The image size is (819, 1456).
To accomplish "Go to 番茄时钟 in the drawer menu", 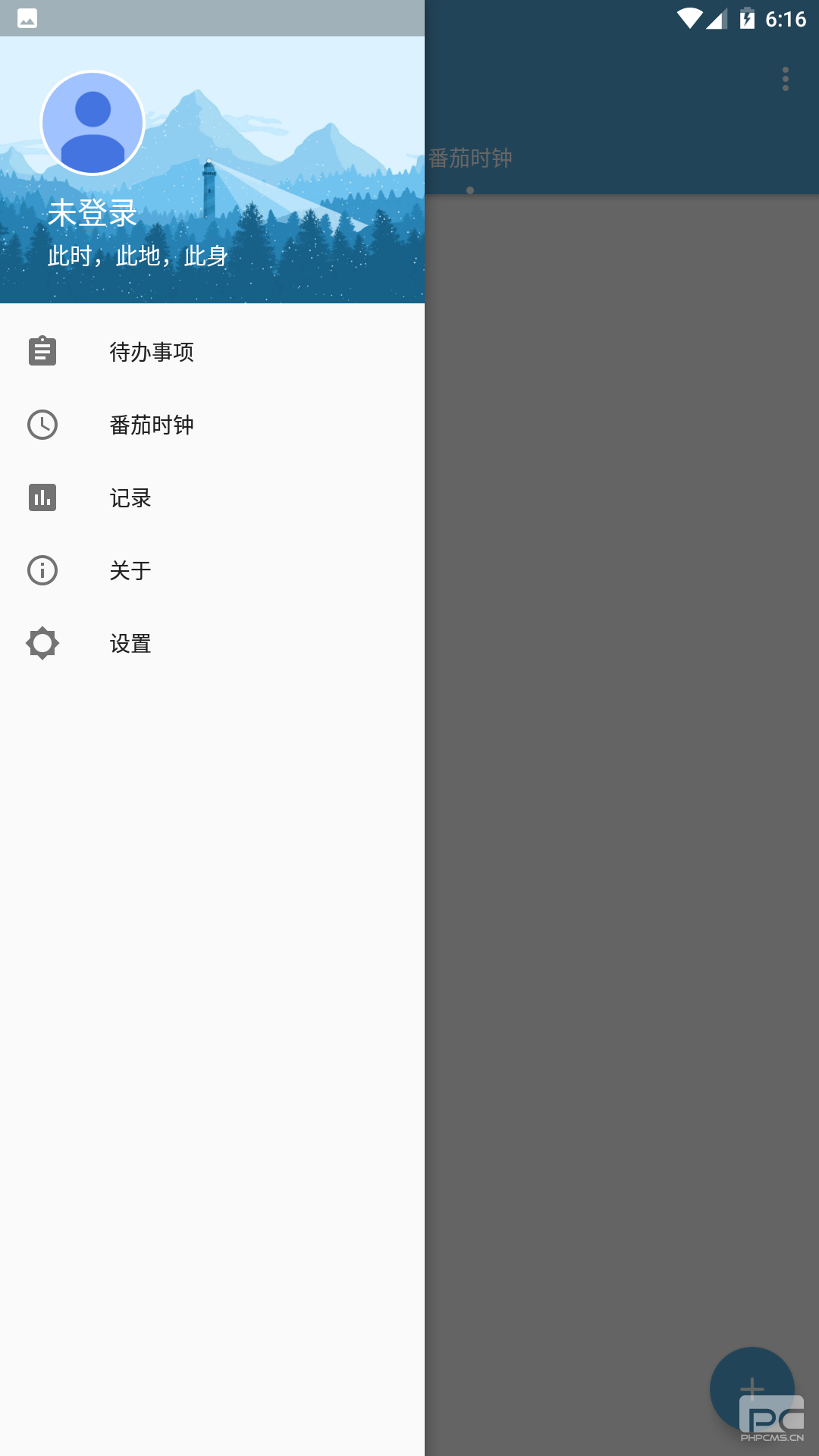I will click(212, 425).
